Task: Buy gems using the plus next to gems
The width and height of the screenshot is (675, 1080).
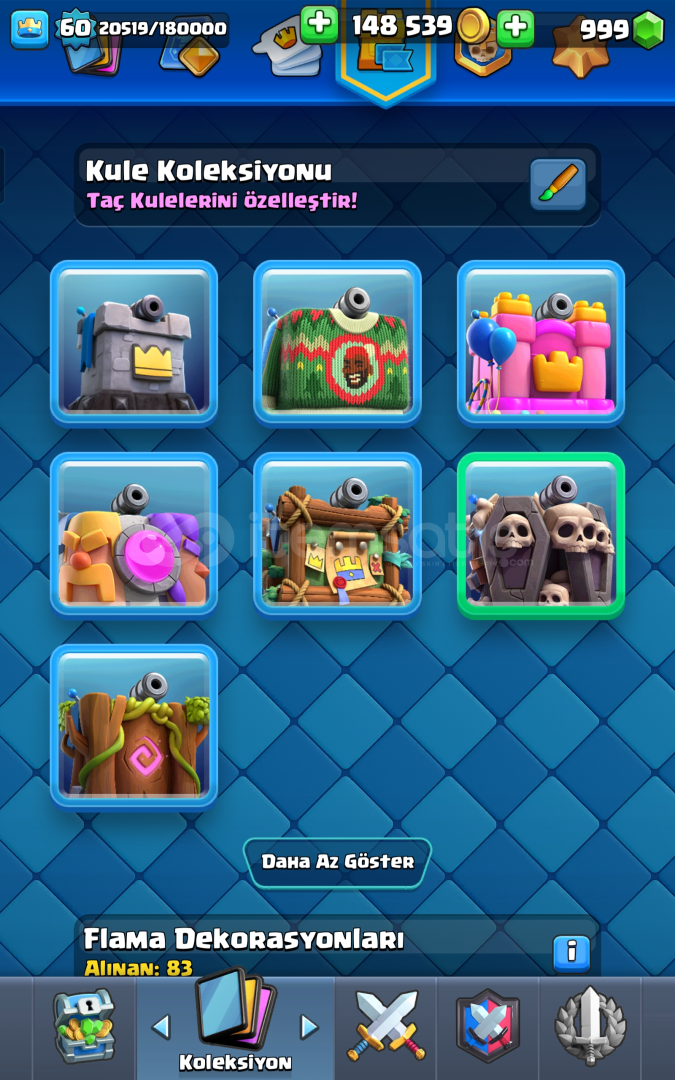Action: [x=515, y=27]
